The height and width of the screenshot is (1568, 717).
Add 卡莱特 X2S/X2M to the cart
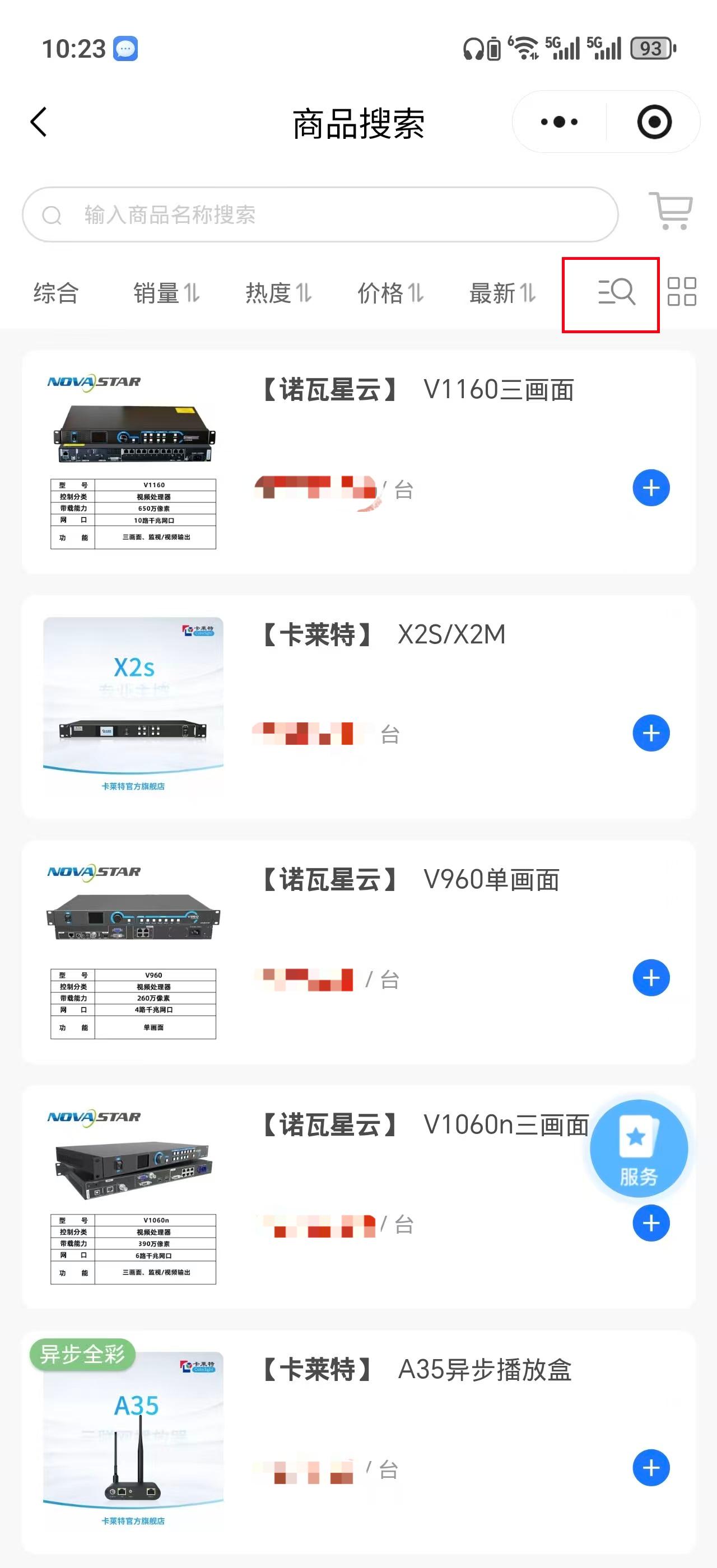coord(651,734)
